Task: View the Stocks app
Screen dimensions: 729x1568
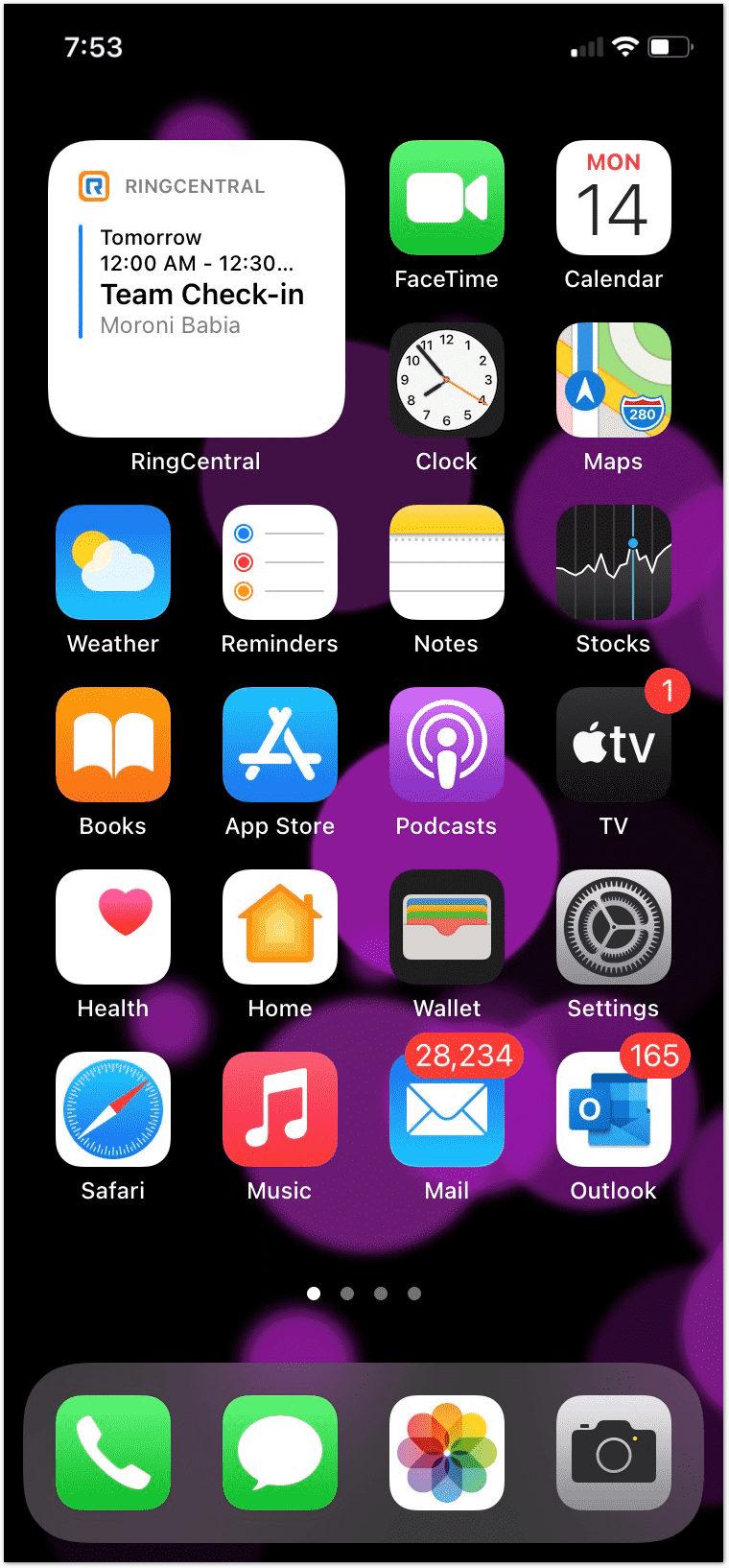Action: [x=613, y=562]
